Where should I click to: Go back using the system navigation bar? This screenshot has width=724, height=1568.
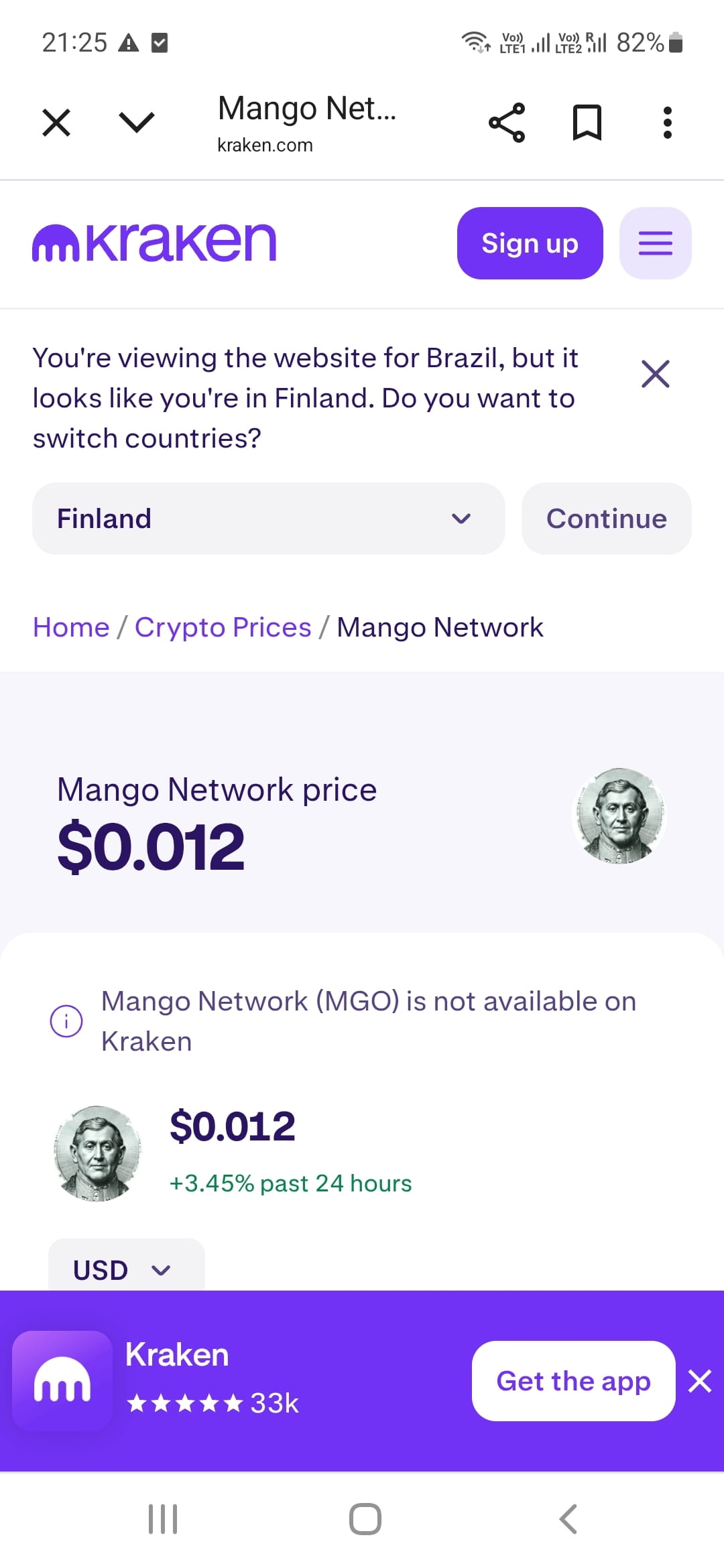click(567, 1519)
